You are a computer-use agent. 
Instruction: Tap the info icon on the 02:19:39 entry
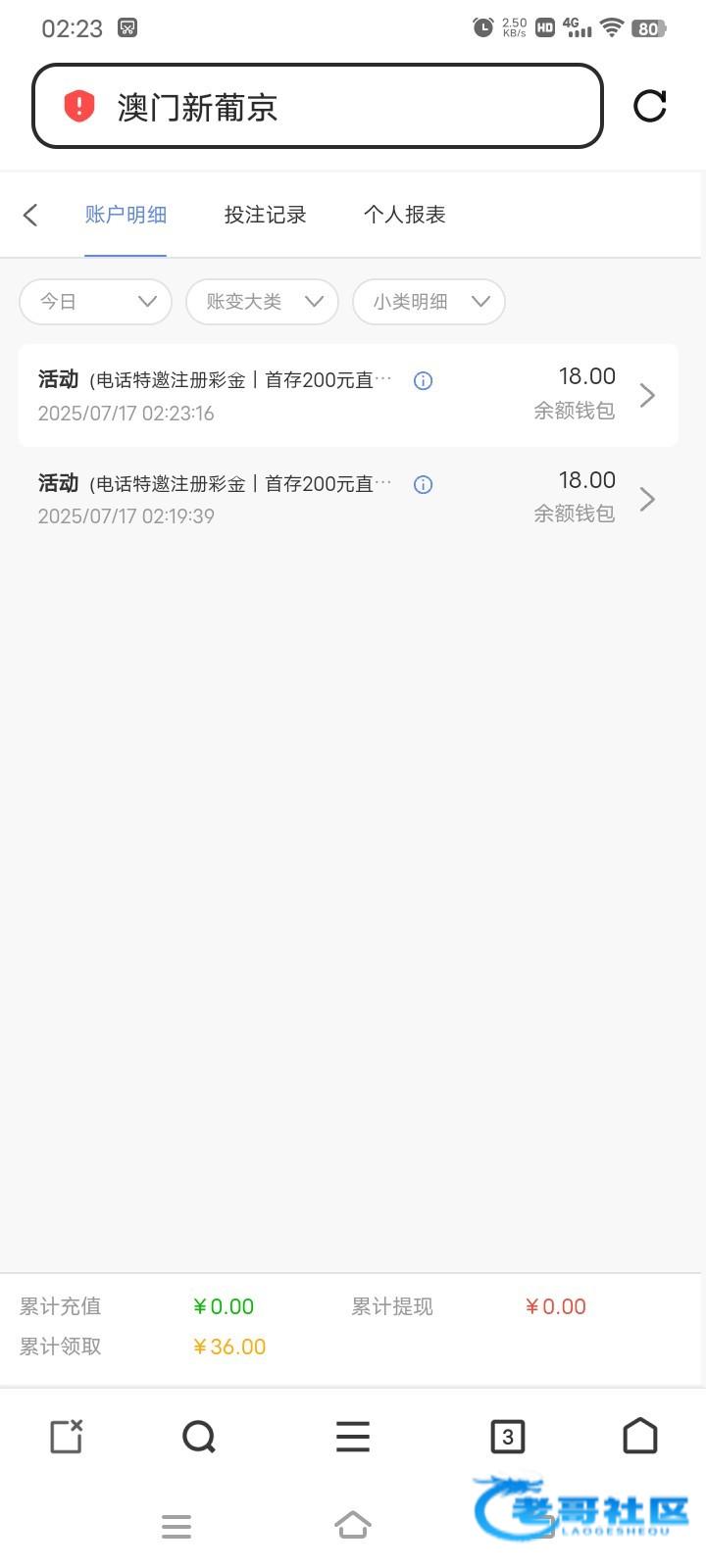(423, 484)
